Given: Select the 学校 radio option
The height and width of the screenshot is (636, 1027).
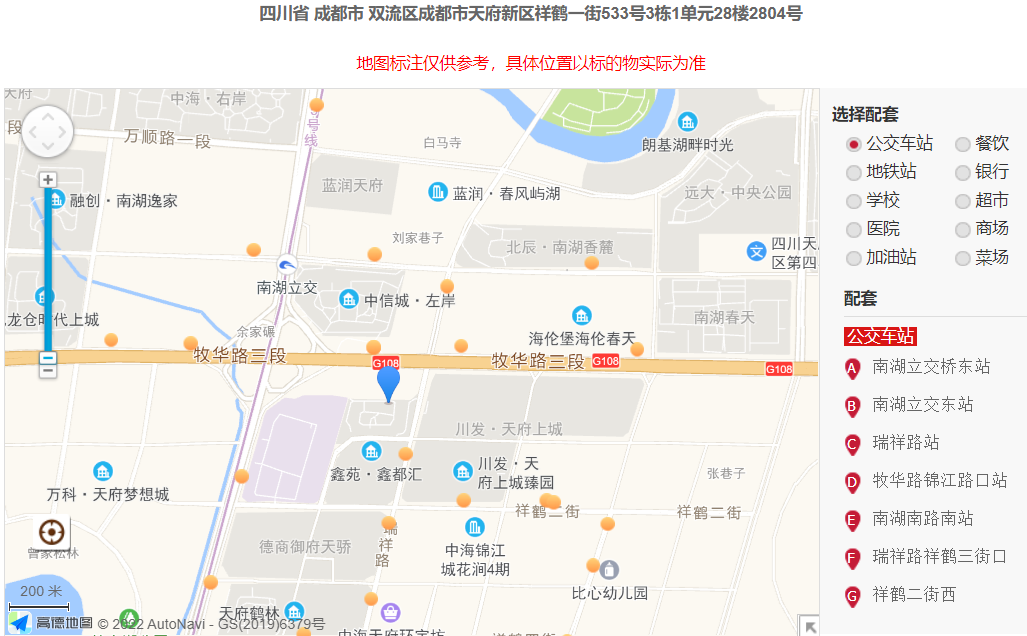Looking at the screenshot, I should (854, 201).
